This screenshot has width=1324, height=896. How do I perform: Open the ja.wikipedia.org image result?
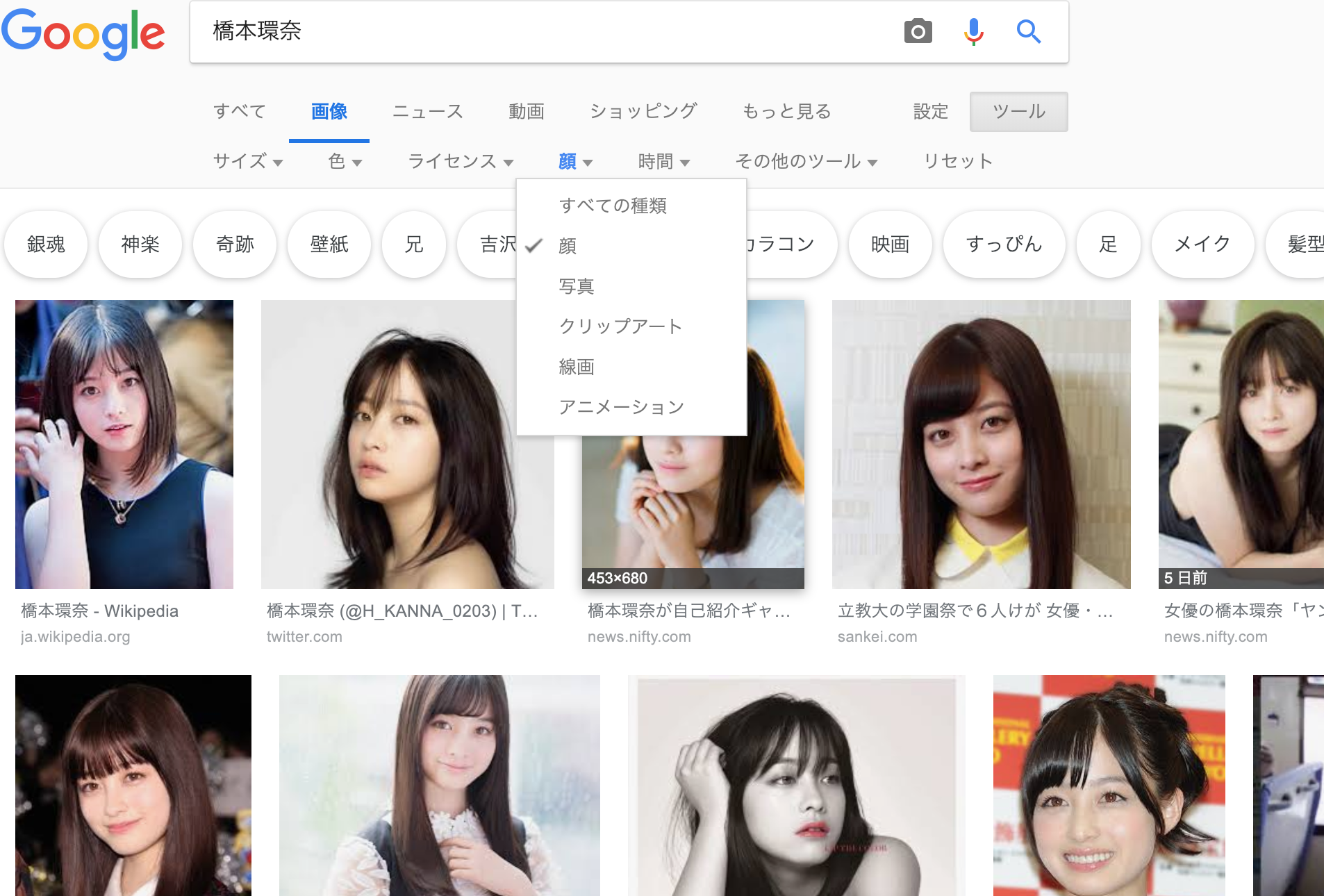pos(124,445)
